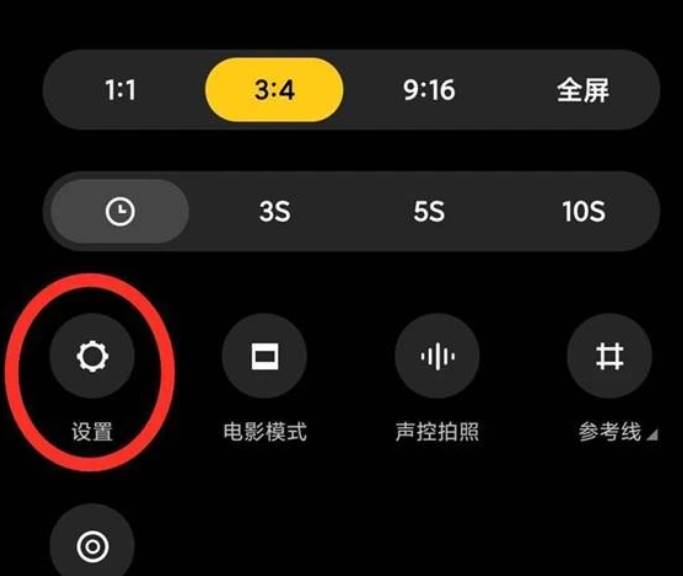Screen dimensions: 683x576
Task: Select the 3:4 aspect ratio
Action: click(274, 90)
